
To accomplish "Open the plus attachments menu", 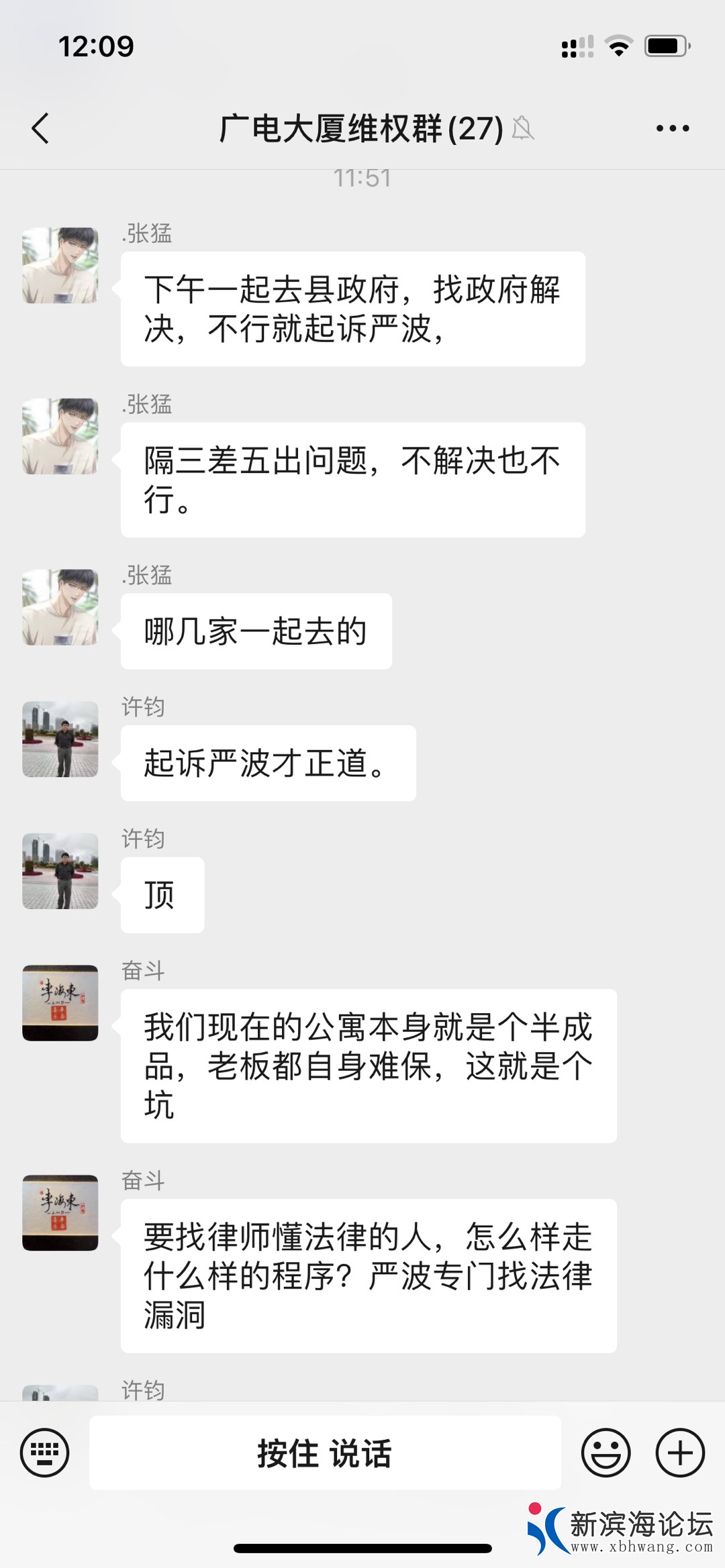I will coord(680,1453).
